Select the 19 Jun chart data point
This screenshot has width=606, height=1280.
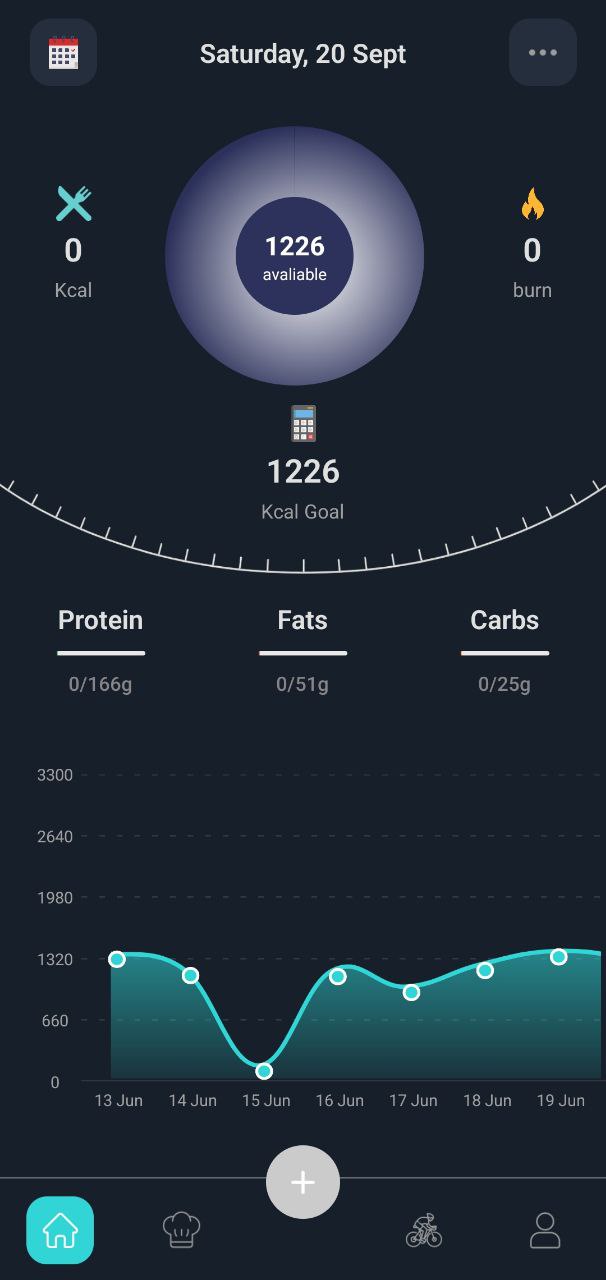[559, 957]
